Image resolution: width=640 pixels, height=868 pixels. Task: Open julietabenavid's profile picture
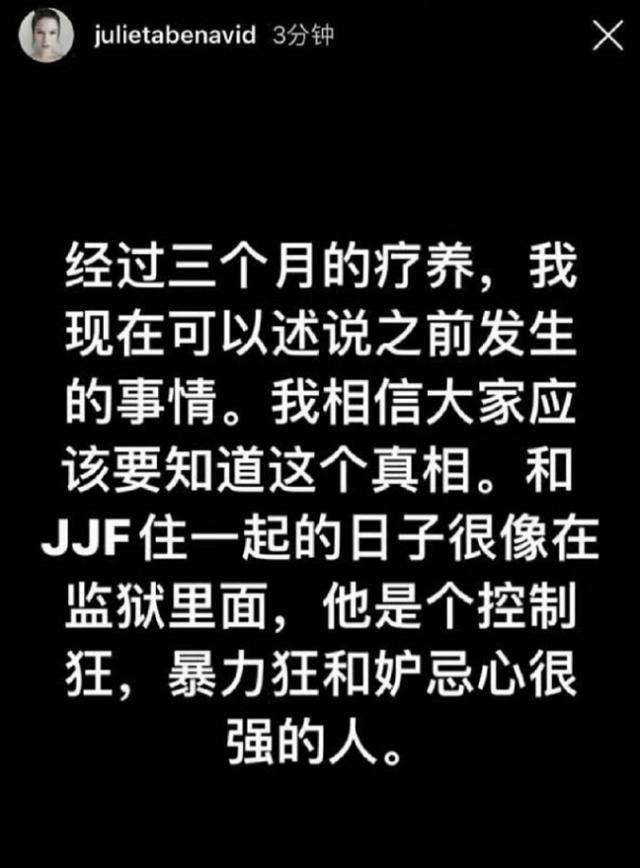coord(46,36)
